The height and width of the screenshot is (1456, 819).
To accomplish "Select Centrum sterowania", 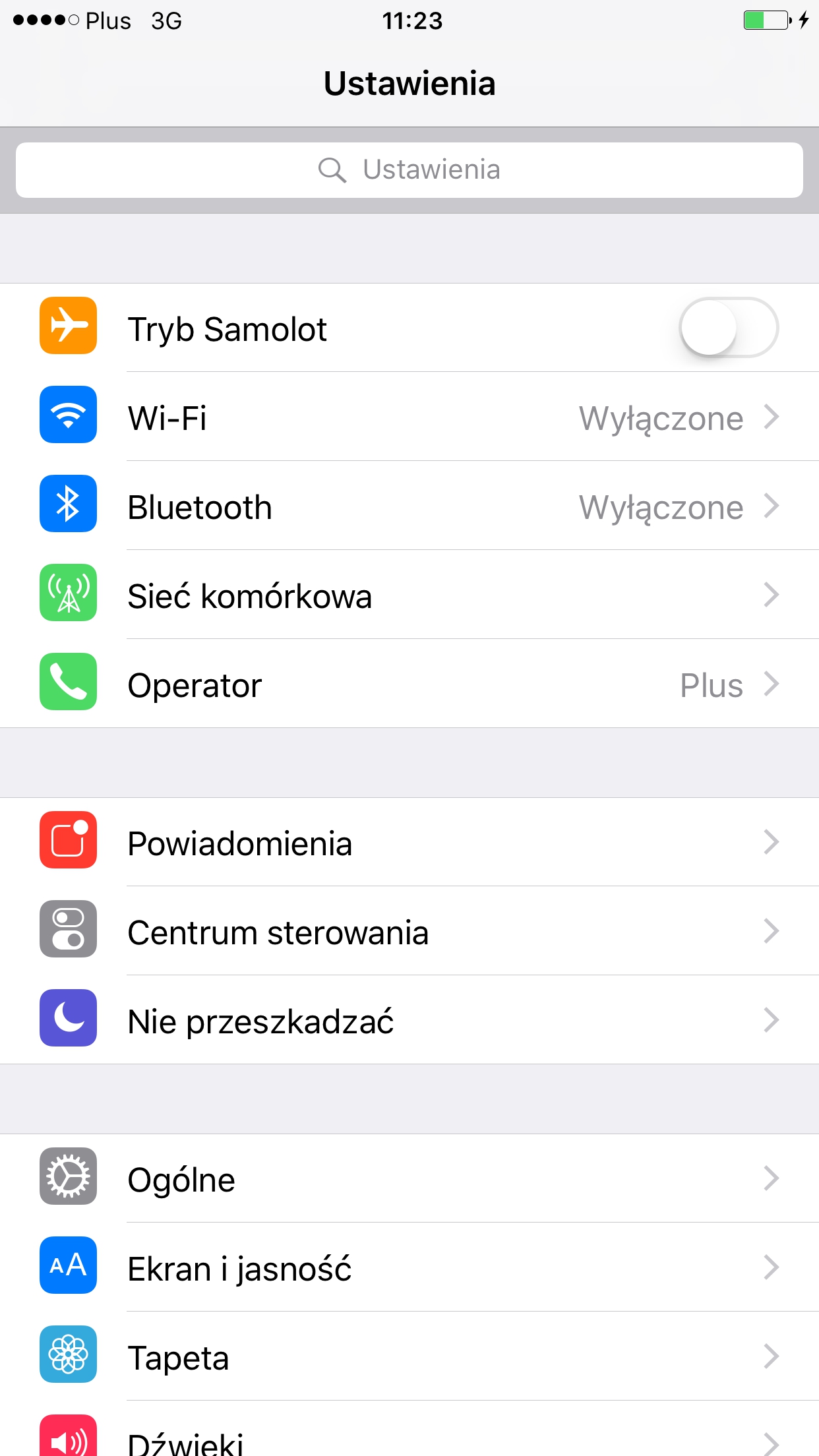I will 409,932.
